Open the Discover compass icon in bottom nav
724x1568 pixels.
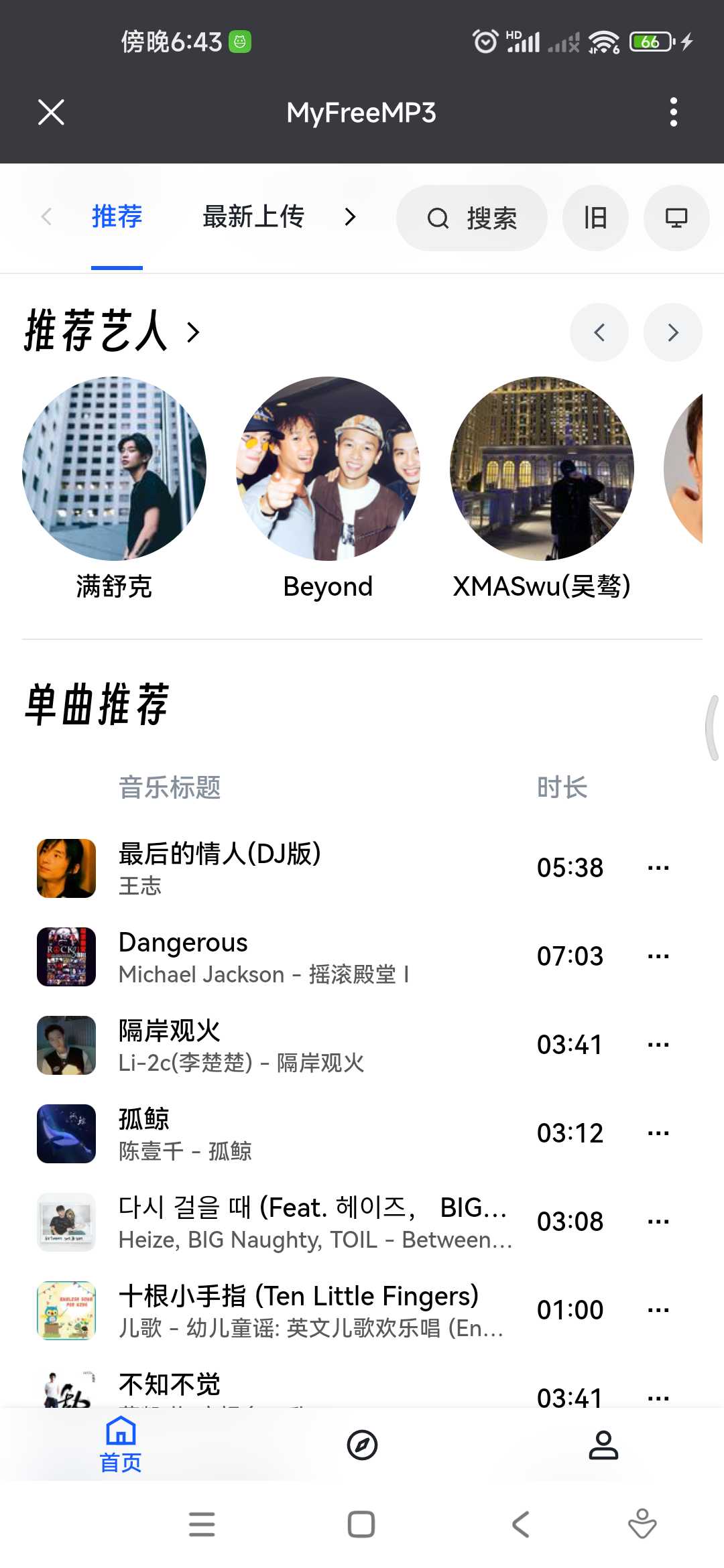[362, 1445]
